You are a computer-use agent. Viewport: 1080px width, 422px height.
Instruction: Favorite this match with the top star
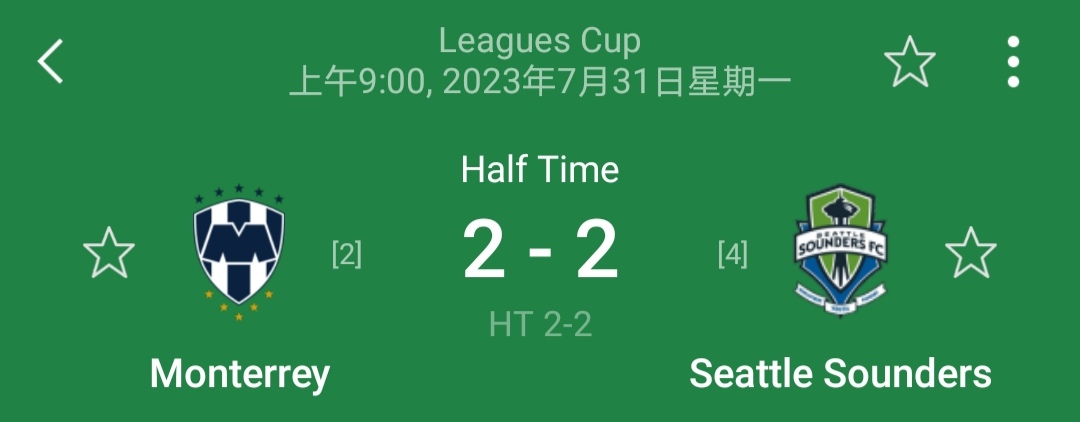(909, 61)
